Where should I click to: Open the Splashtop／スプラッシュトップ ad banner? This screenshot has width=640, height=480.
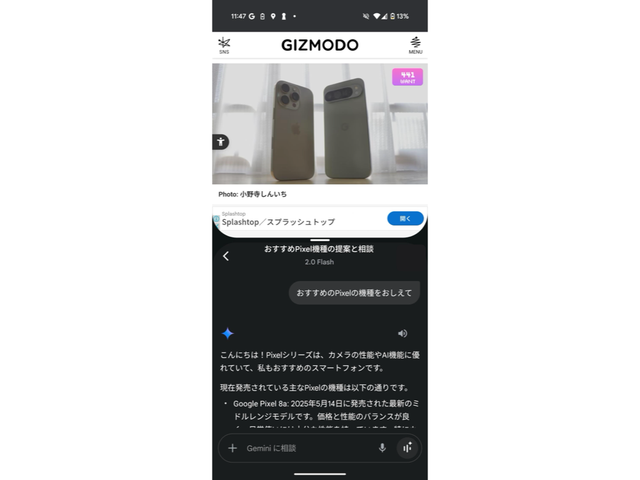pyautogui.click(x=290, y=219)
